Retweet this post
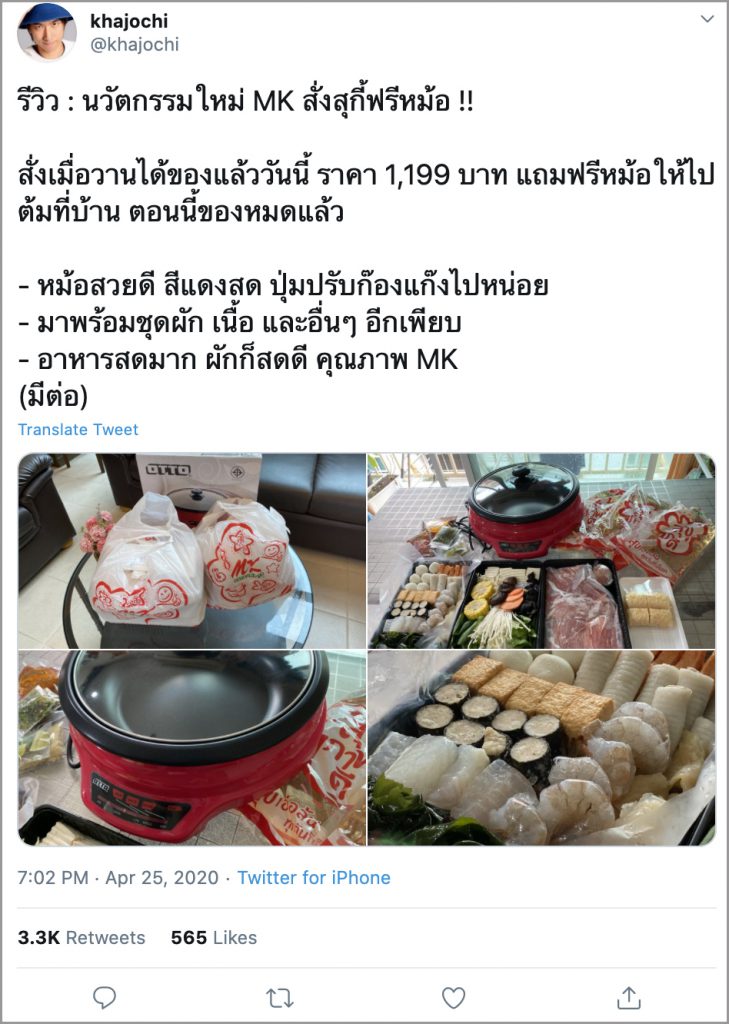The image size is (729, 1024). coord(279,997)
